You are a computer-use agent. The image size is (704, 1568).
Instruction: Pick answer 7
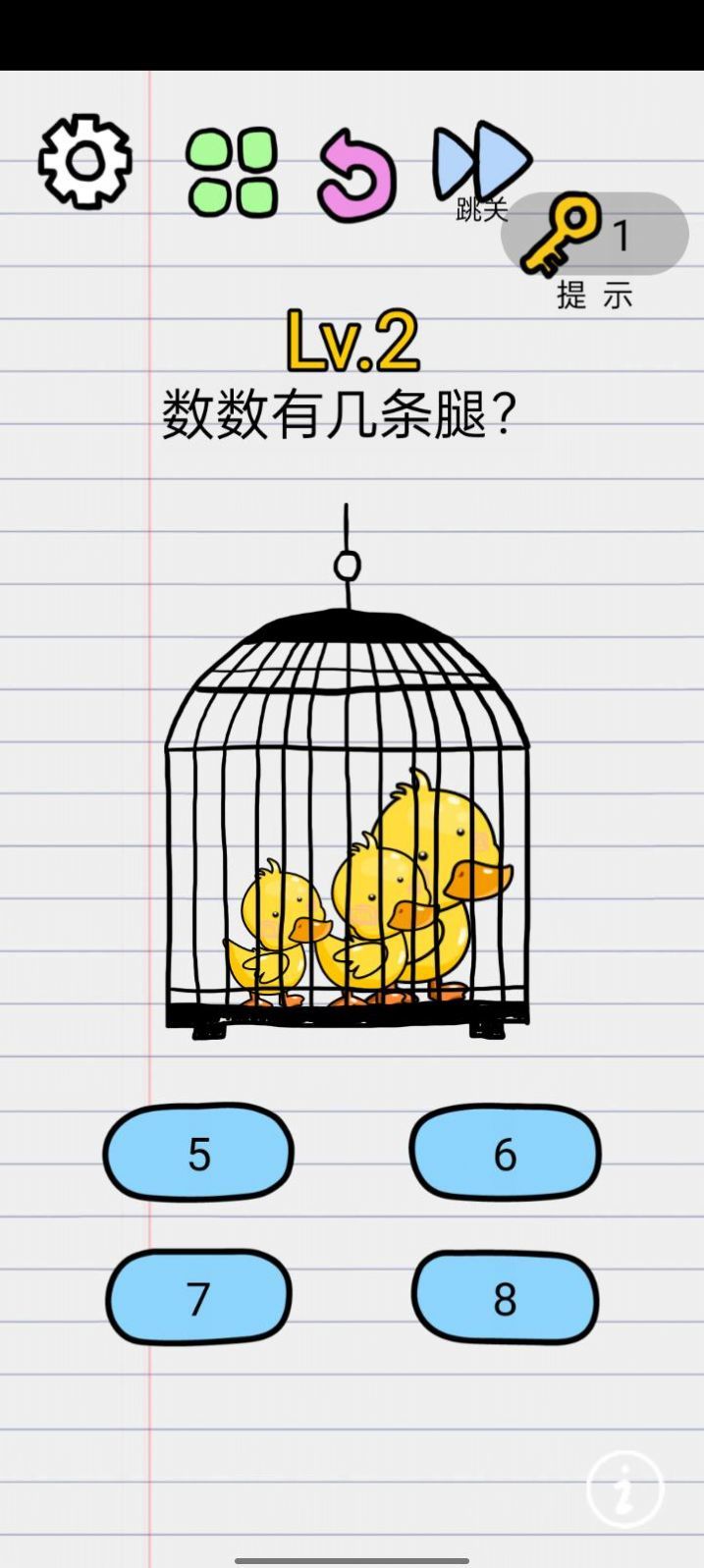pos(199,1297)
